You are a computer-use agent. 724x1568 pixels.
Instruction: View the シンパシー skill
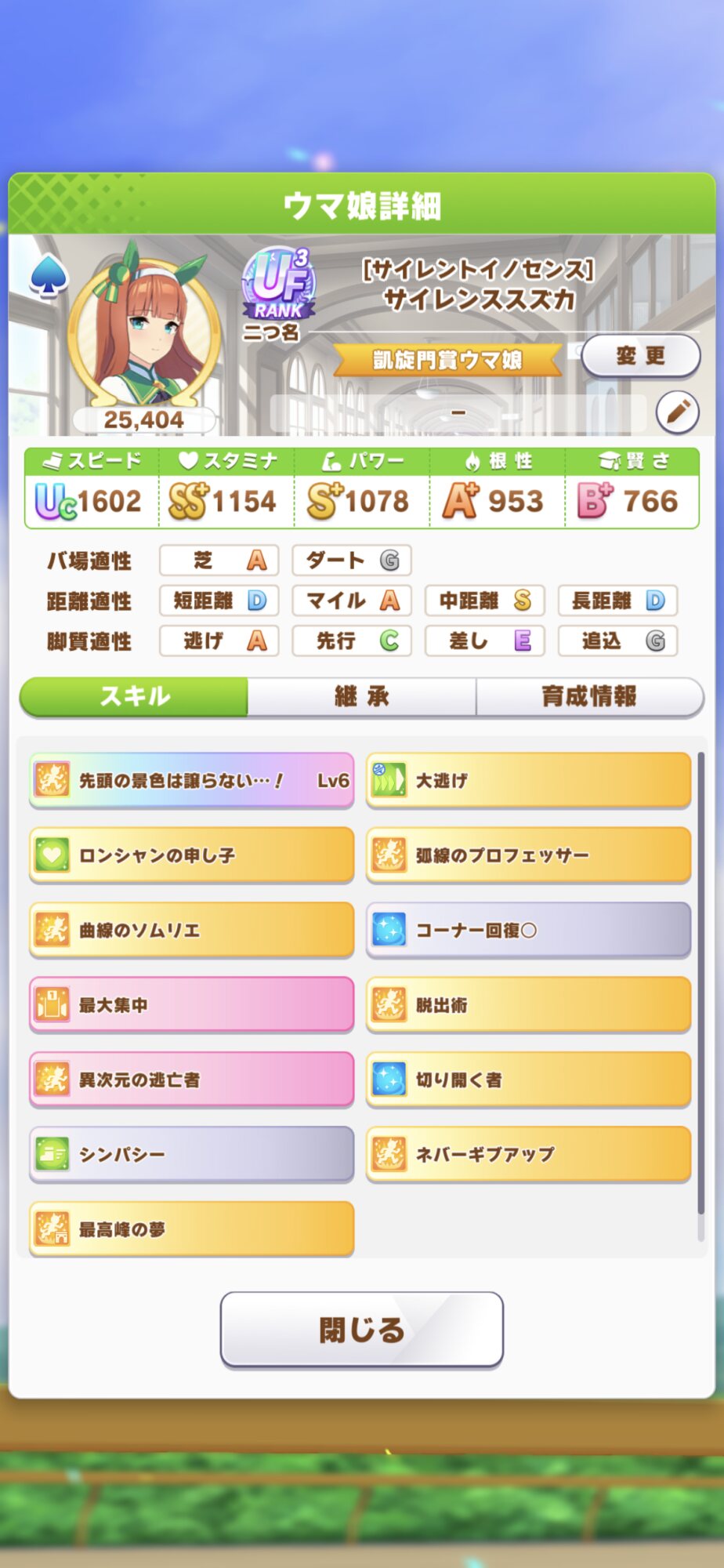tap(191, 1154)
